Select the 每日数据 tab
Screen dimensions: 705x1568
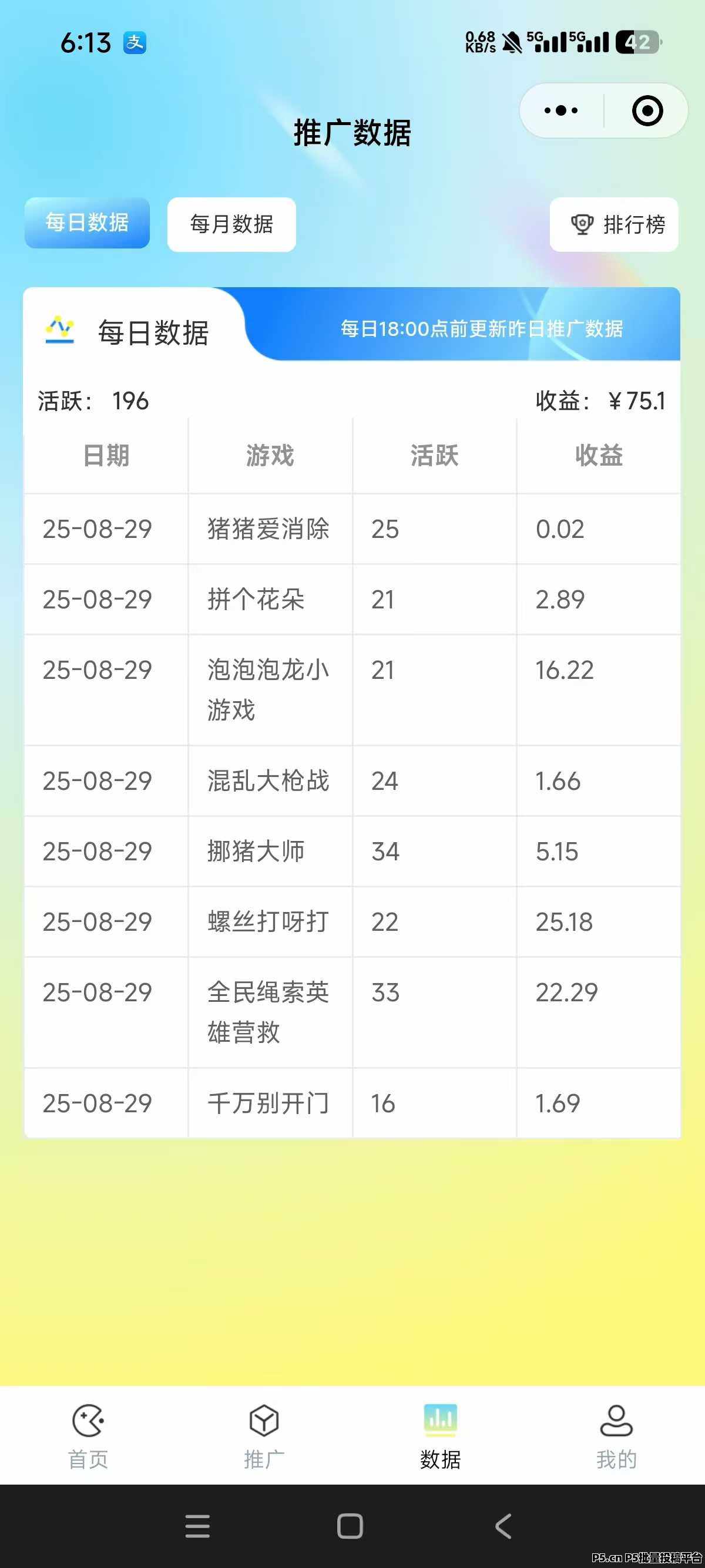click(x=87, y=223)
